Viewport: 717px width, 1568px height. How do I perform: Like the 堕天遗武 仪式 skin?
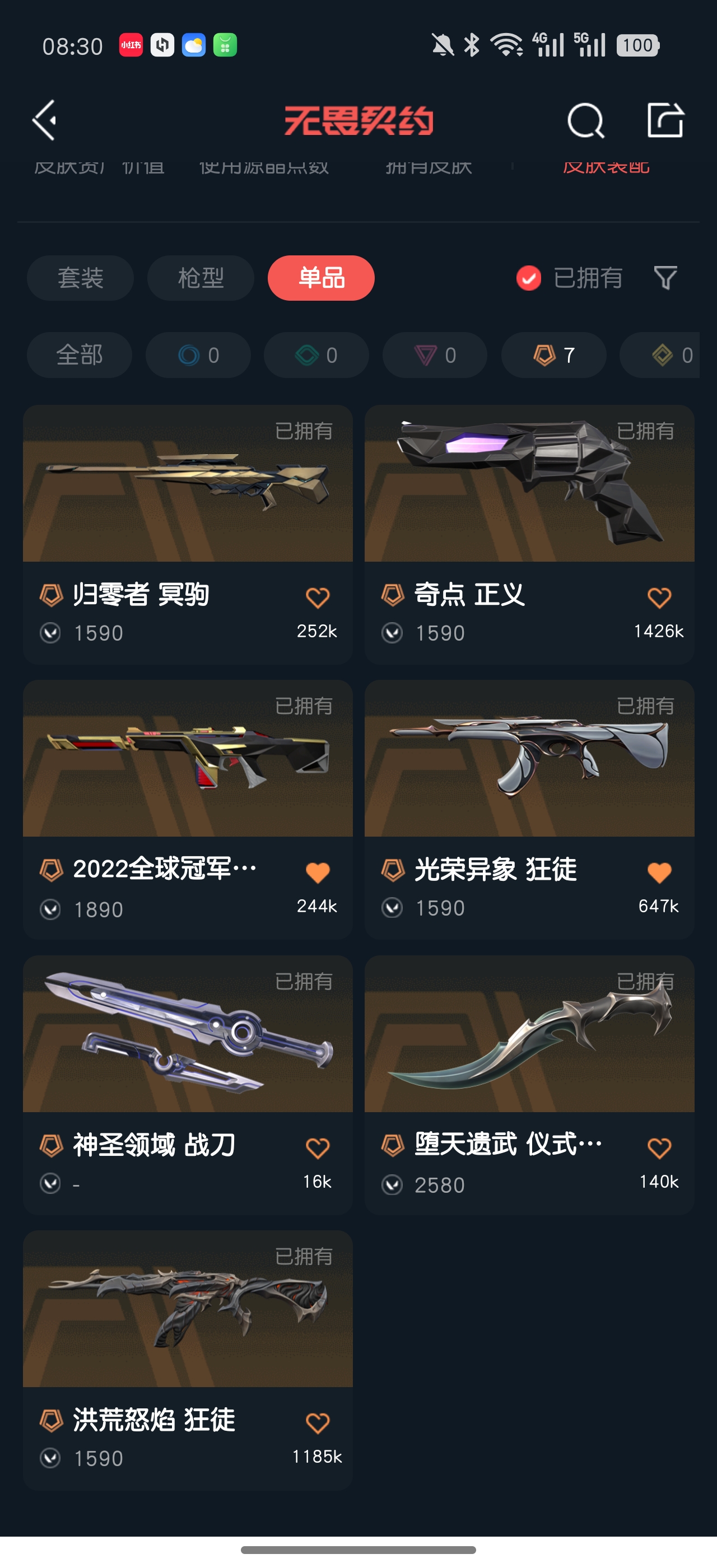[659, 1148]
